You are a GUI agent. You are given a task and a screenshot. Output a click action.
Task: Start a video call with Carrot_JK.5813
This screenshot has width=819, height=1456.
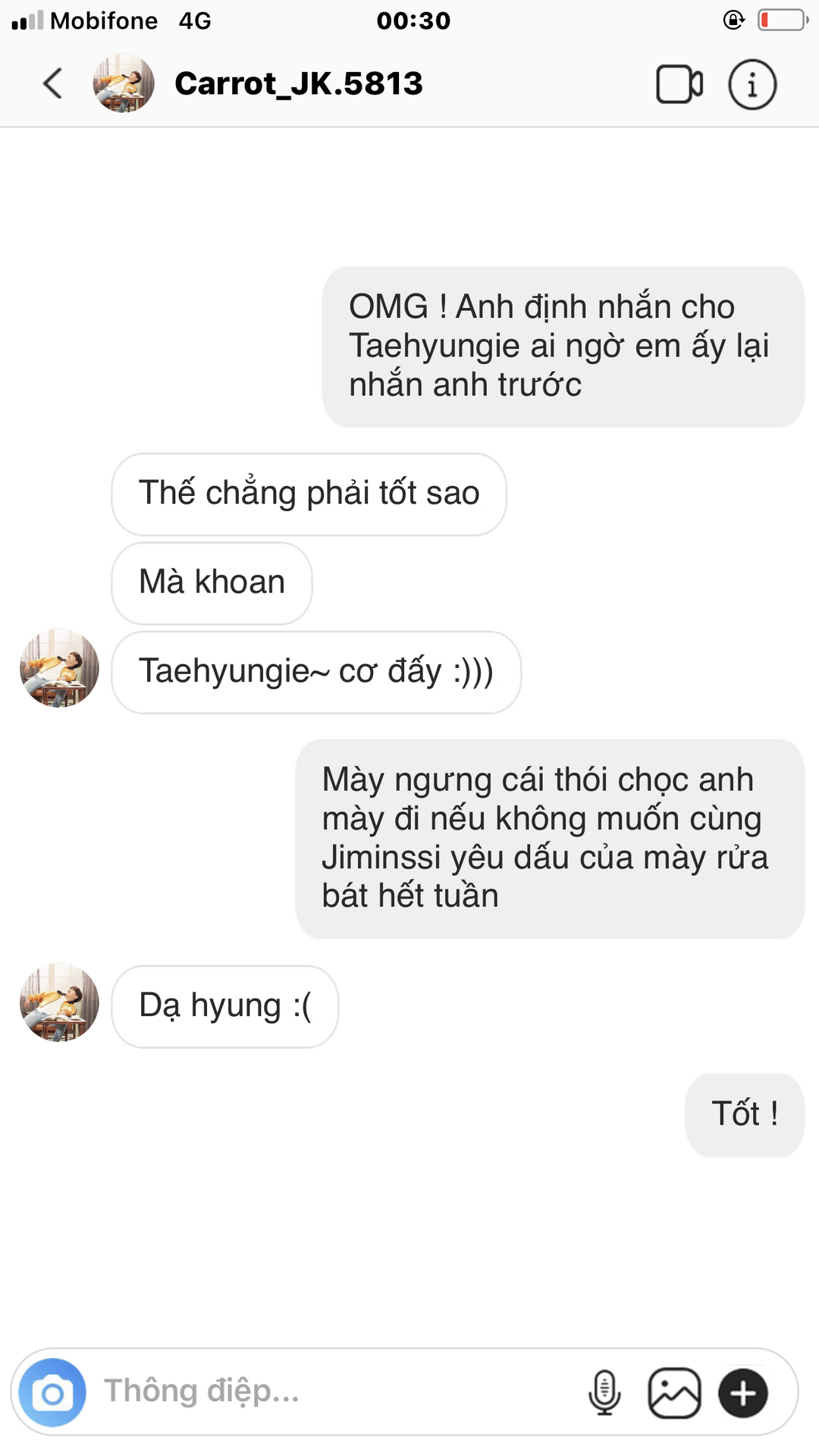tap(679, 84)
